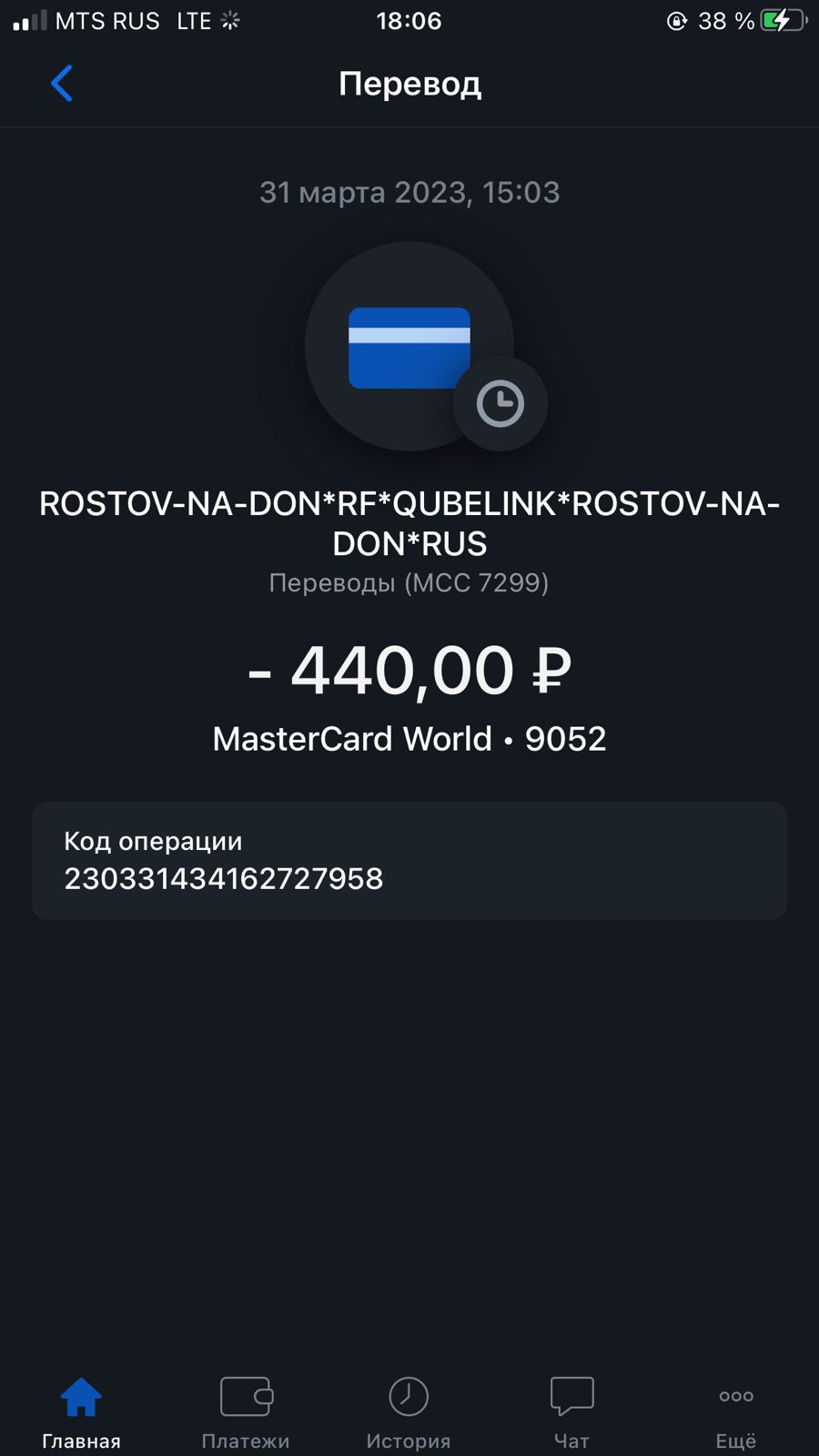Go back using the header arrow

[x=61, y=84]
